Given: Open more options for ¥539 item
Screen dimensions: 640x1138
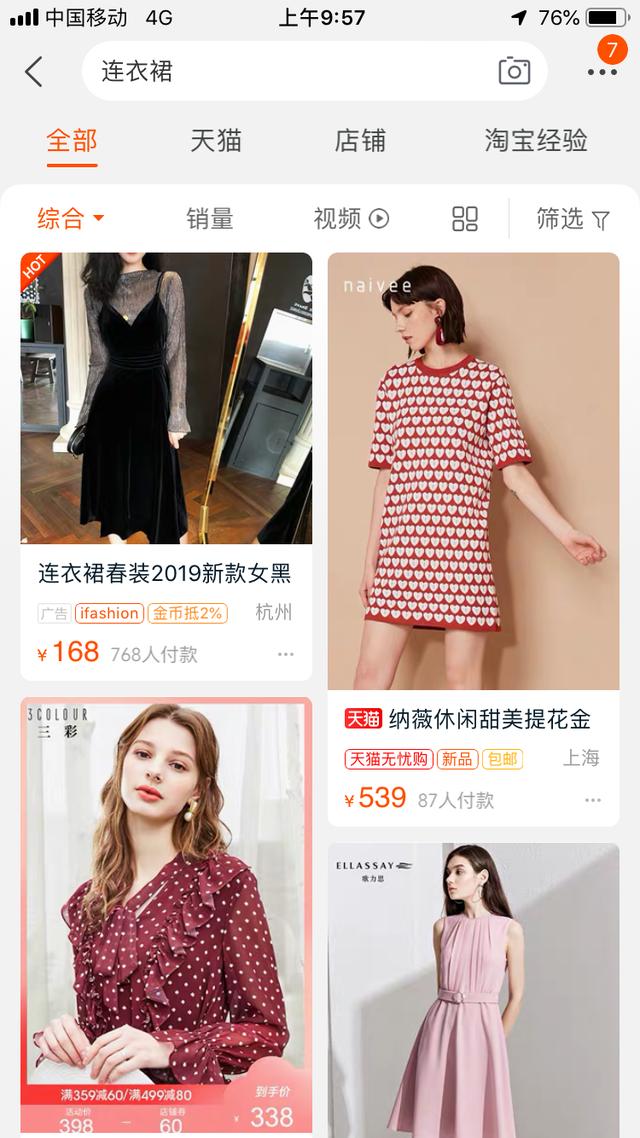Looking at the screenshot, I should (x=593, y=800).
